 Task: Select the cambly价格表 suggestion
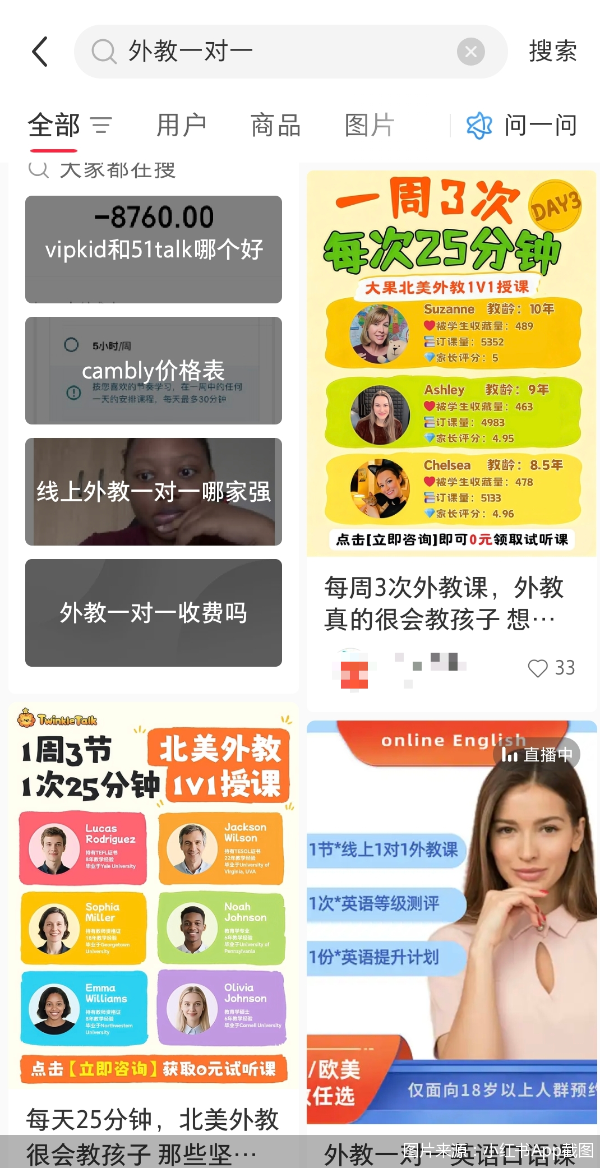coord(153,370)
